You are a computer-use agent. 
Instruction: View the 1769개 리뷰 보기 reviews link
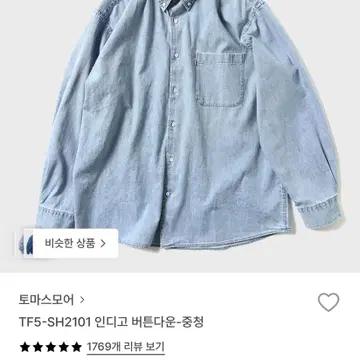pyautogui.click(x=126, y=347)
